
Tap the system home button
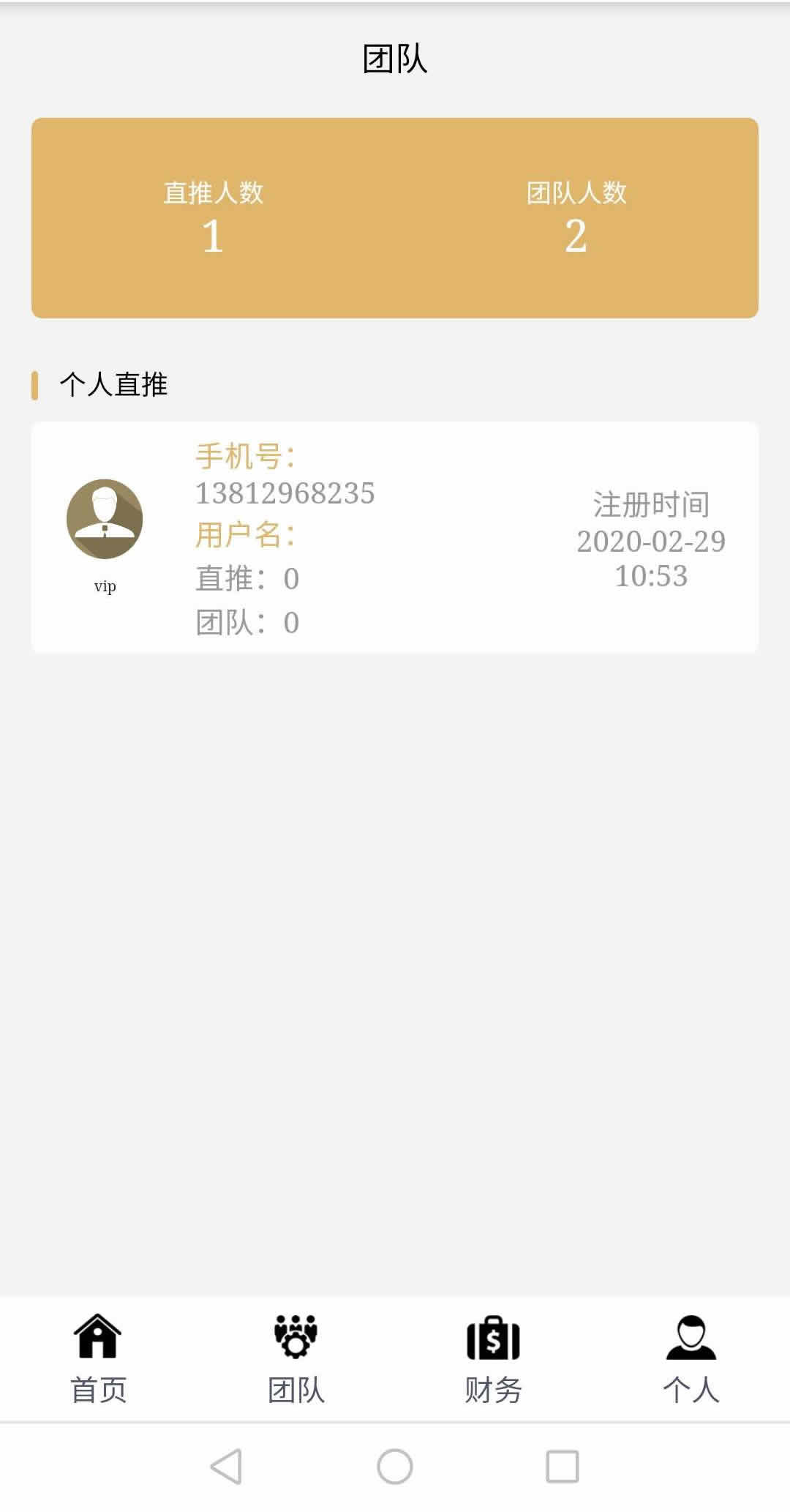point(395,1467)
